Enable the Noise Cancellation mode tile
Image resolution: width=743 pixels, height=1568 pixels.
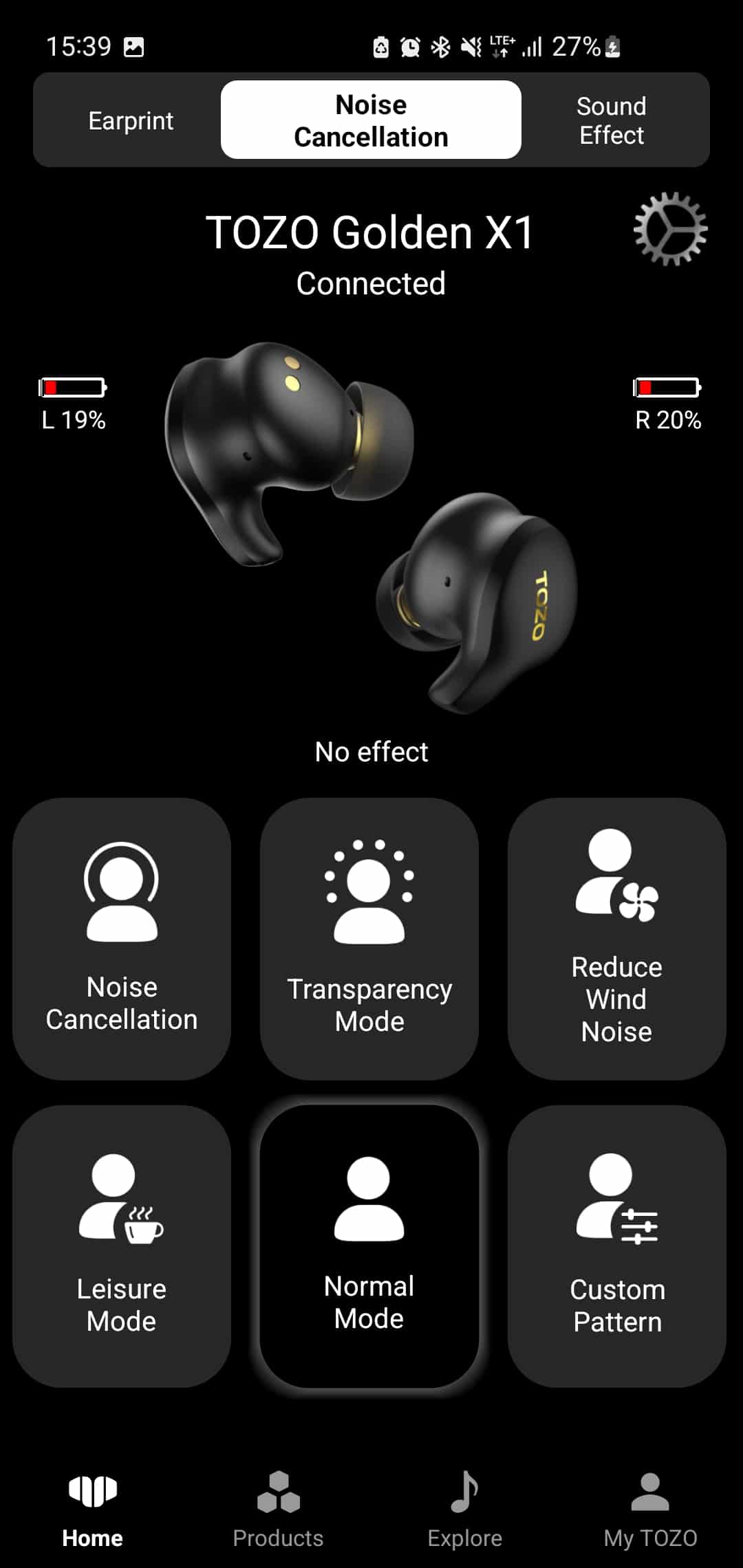point(122,939)
